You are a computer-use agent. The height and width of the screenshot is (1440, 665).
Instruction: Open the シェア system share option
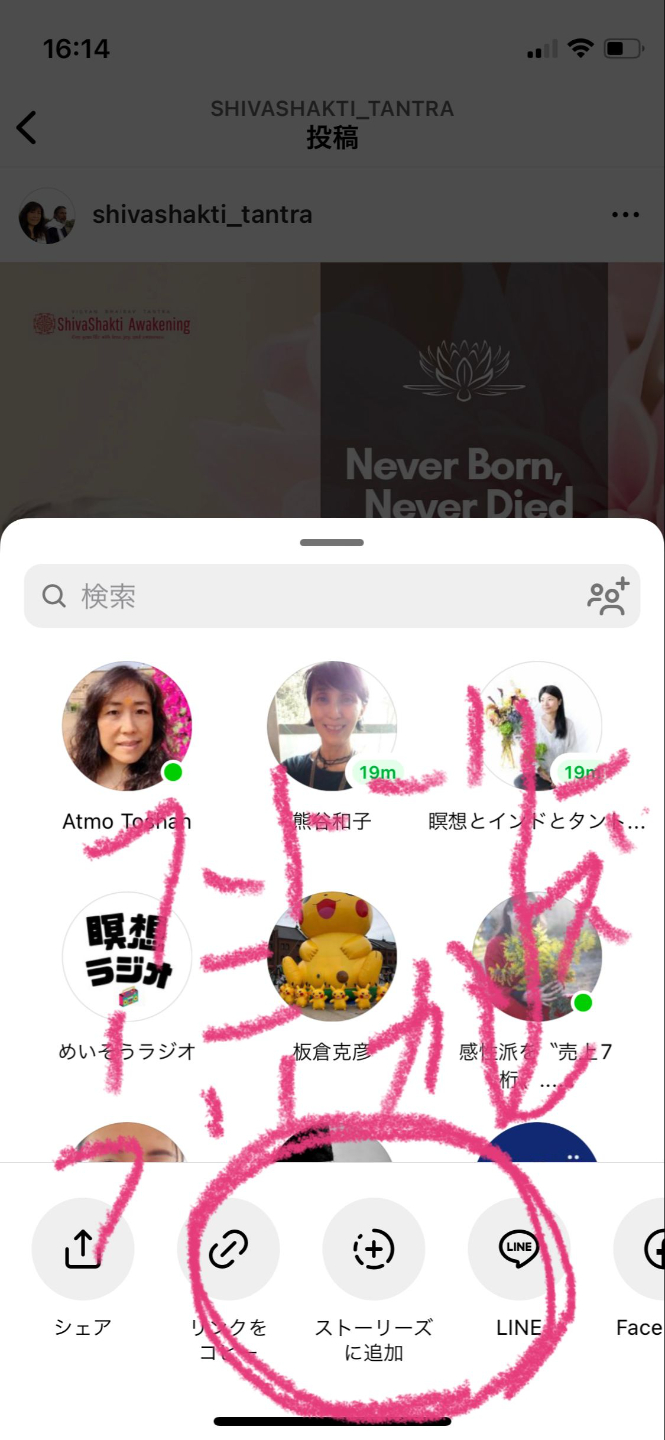click(83, 1249)
